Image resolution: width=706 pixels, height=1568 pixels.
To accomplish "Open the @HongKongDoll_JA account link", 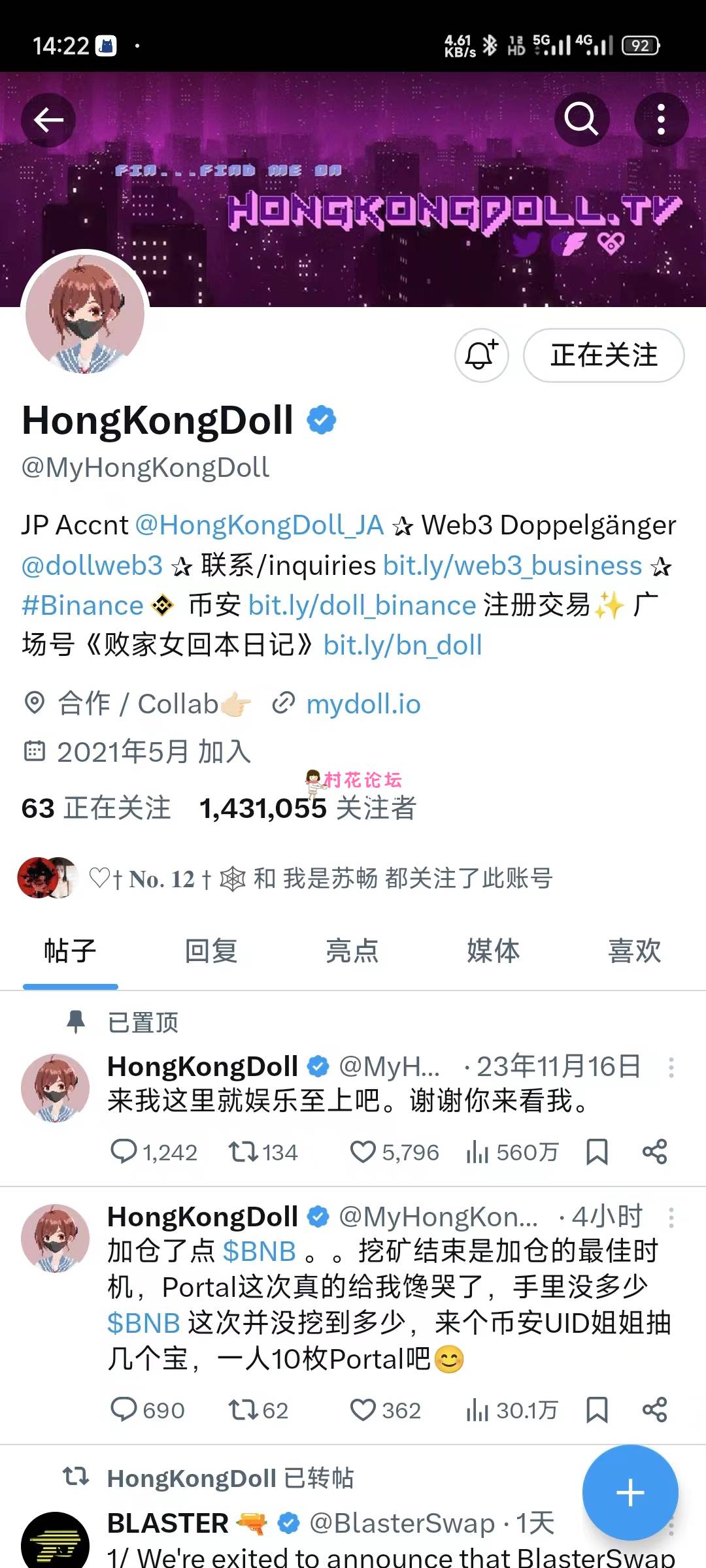I will click(x=259, y=525).
